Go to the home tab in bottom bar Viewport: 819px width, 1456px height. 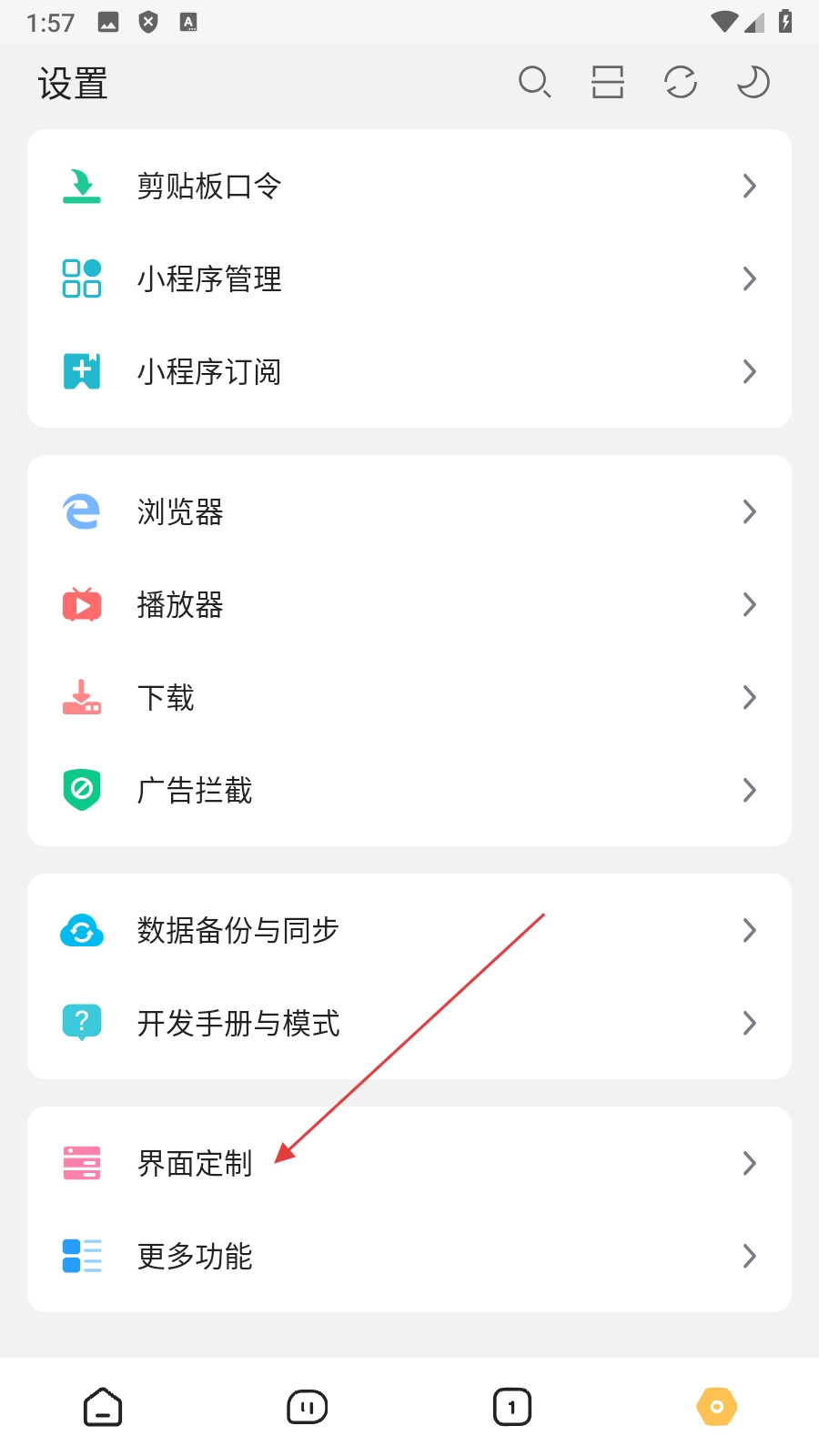[x=103, y=1408]
